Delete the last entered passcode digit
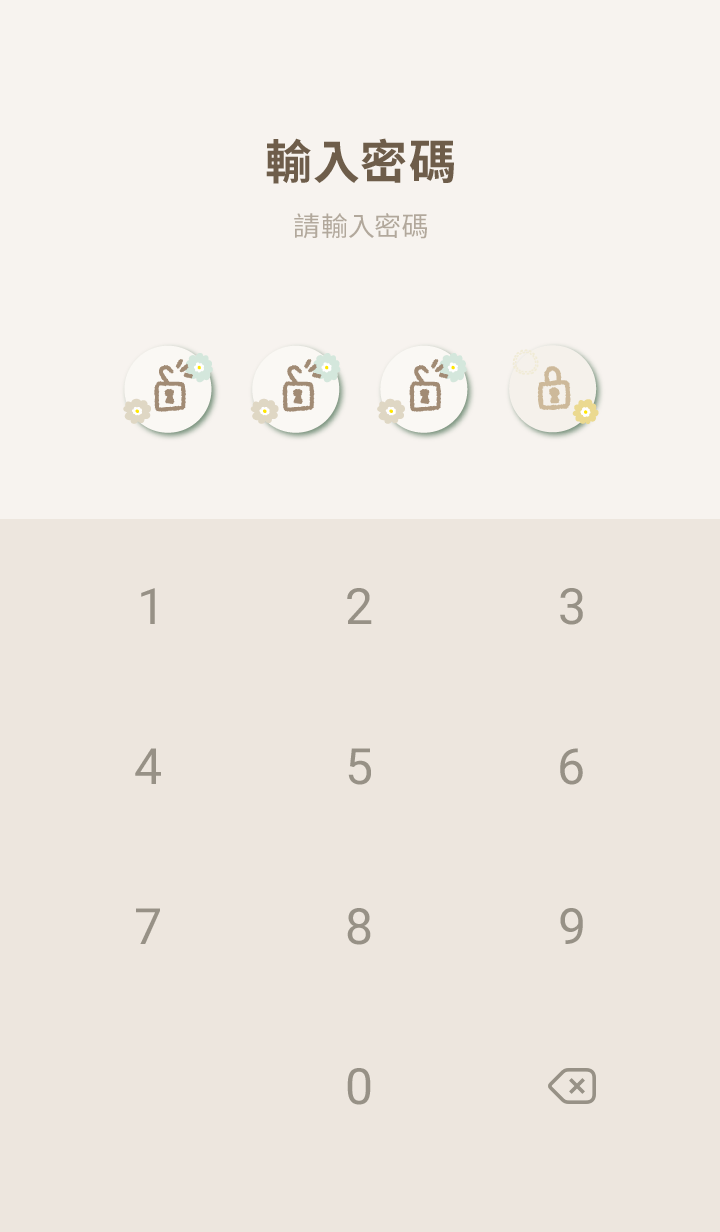 pos(572,1086)
